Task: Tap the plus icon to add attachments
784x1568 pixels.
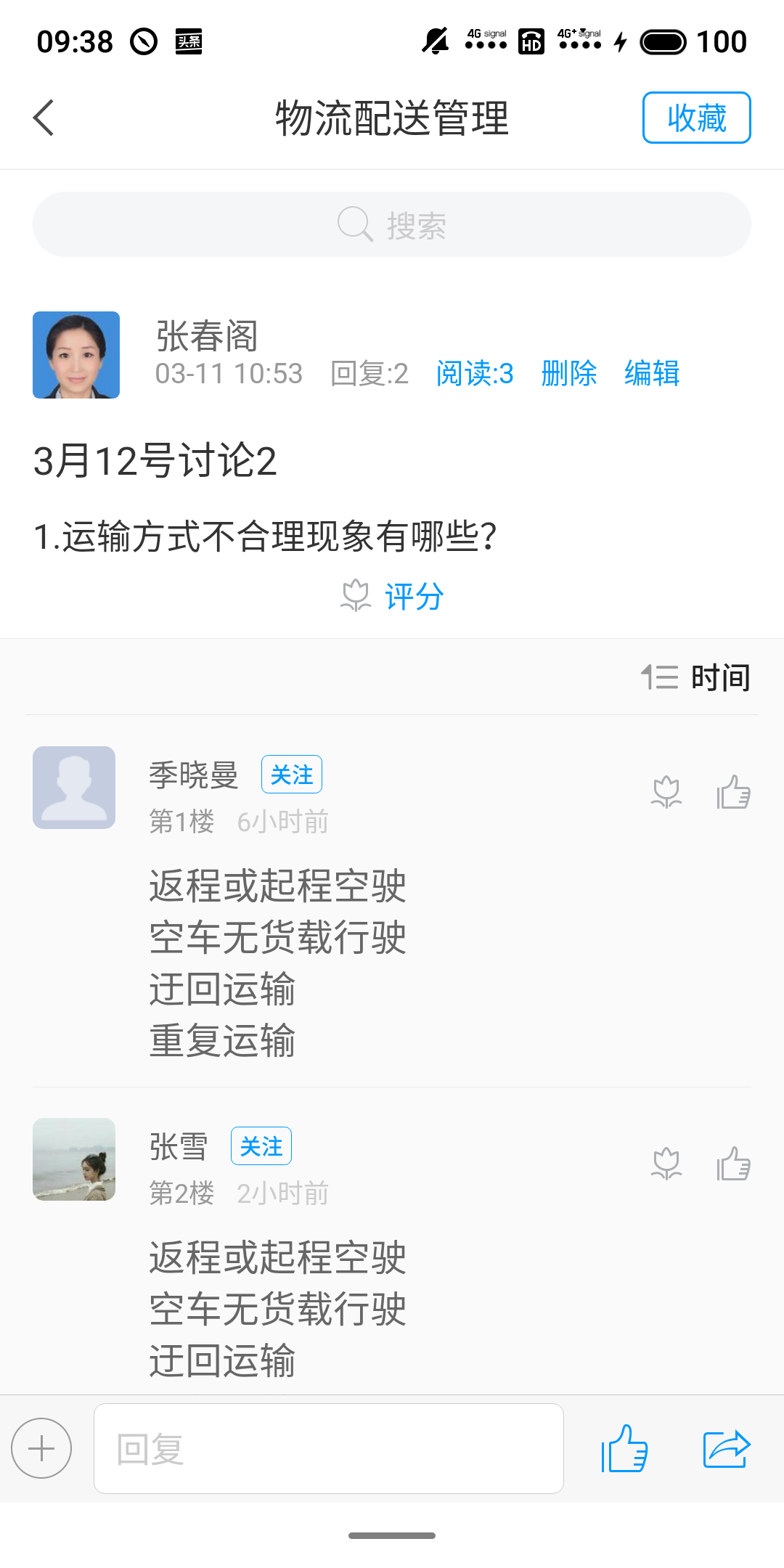Action: click(41, 1448)
